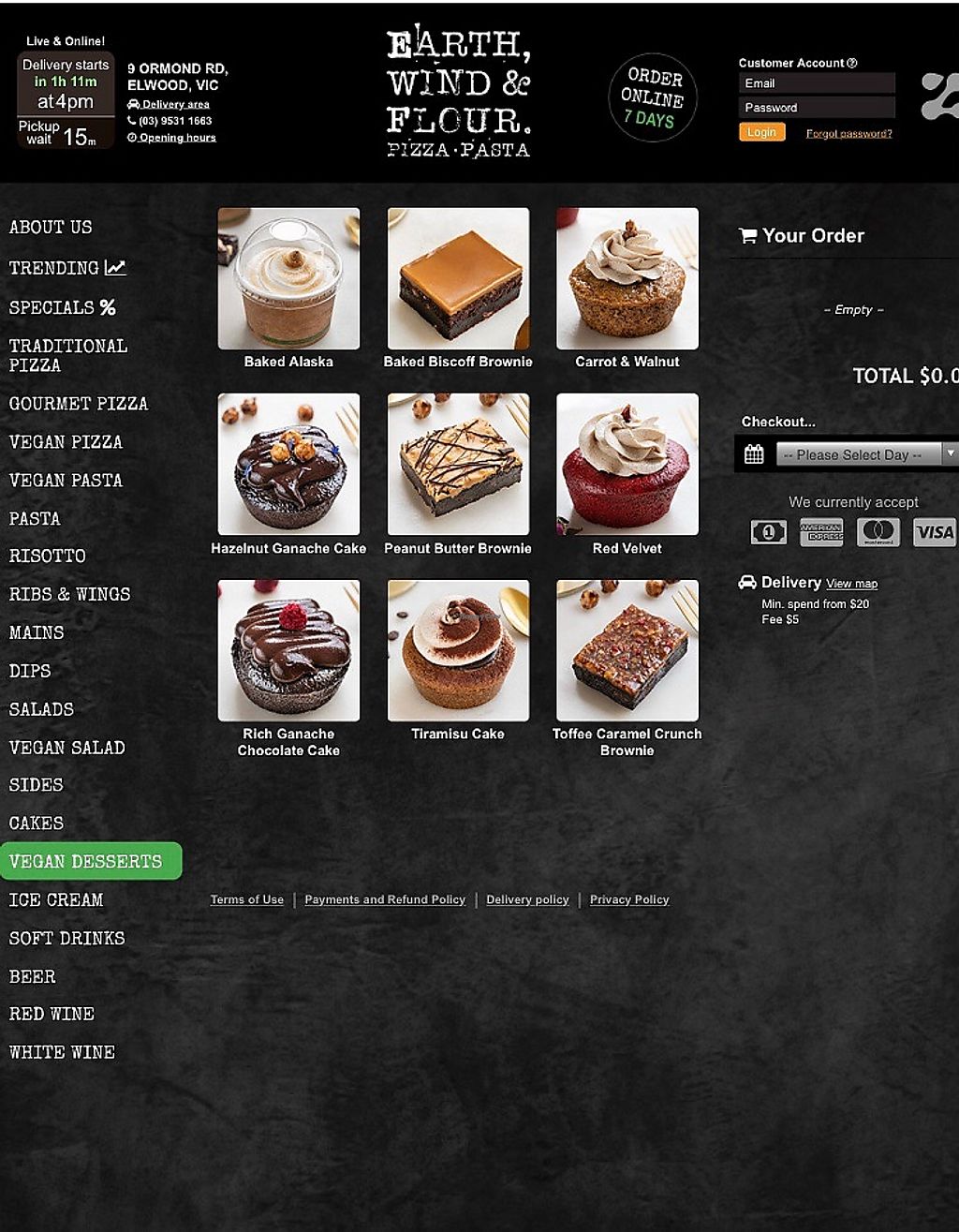Open the Trending section
Image resolution: width=959 pixels, height=1232 pixels.
[x=66, y=268]
